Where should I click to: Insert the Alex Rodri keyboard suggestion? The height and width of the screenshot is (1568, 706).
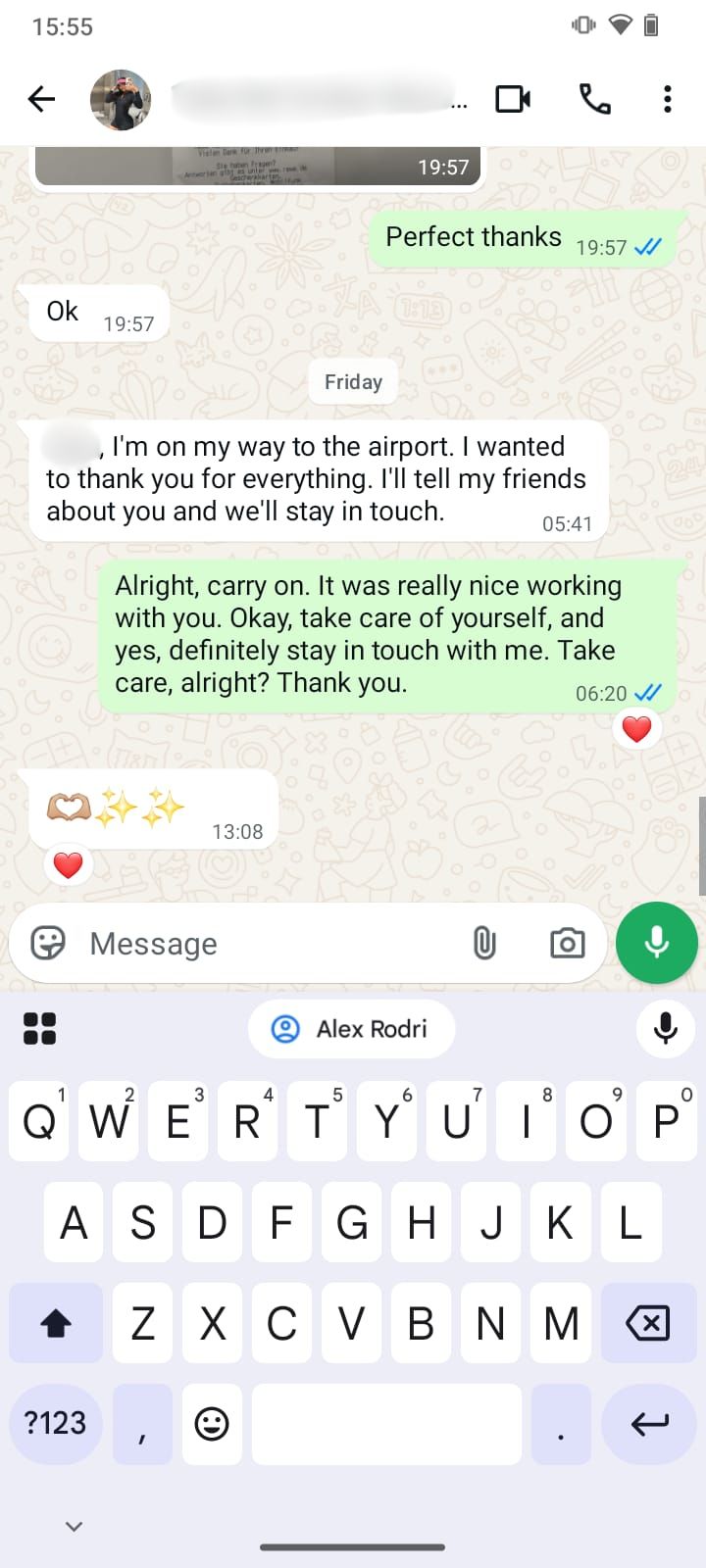pos(352,1029)
